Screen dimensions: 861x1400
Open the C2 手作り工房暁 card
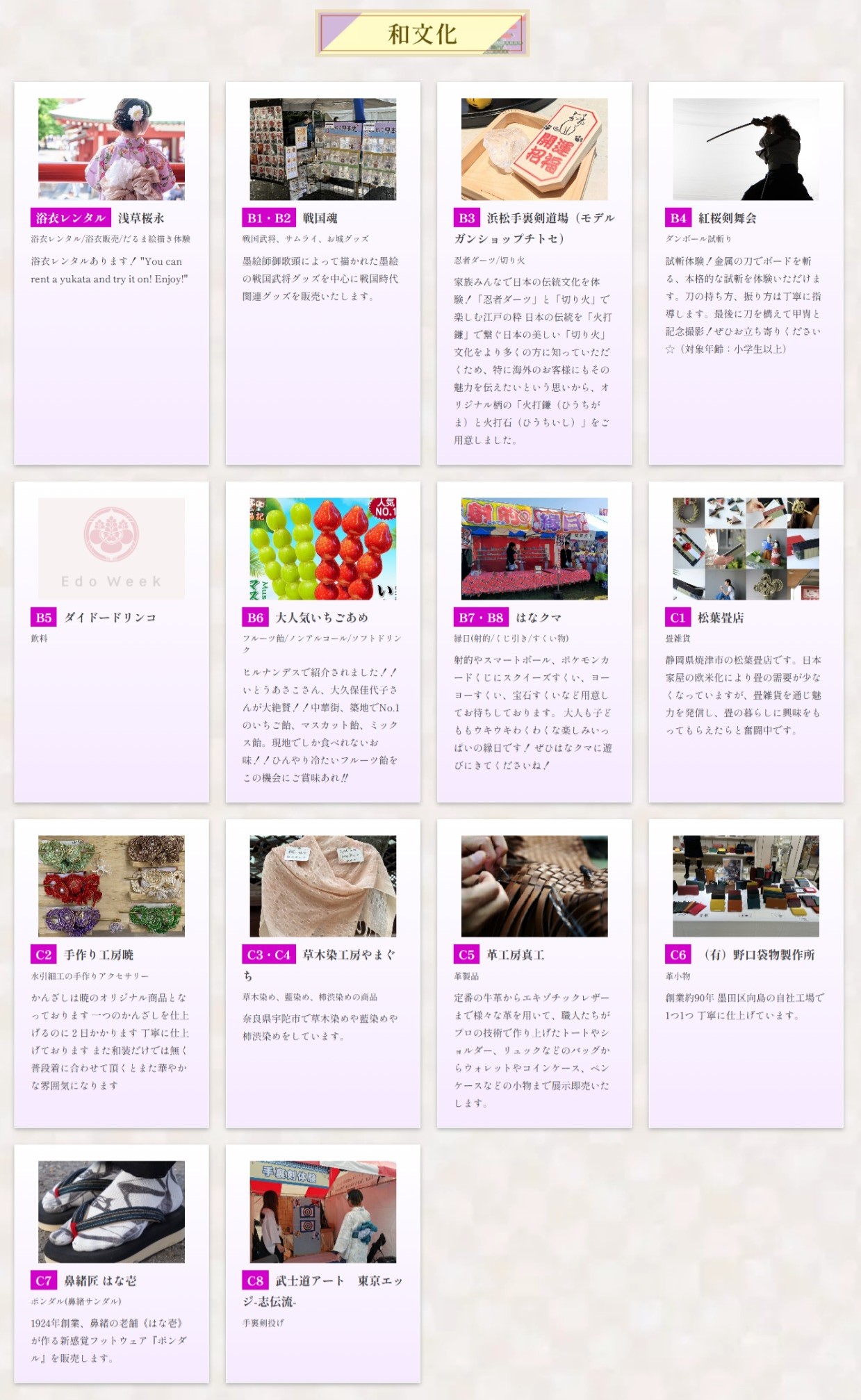(x=111, y=973)
